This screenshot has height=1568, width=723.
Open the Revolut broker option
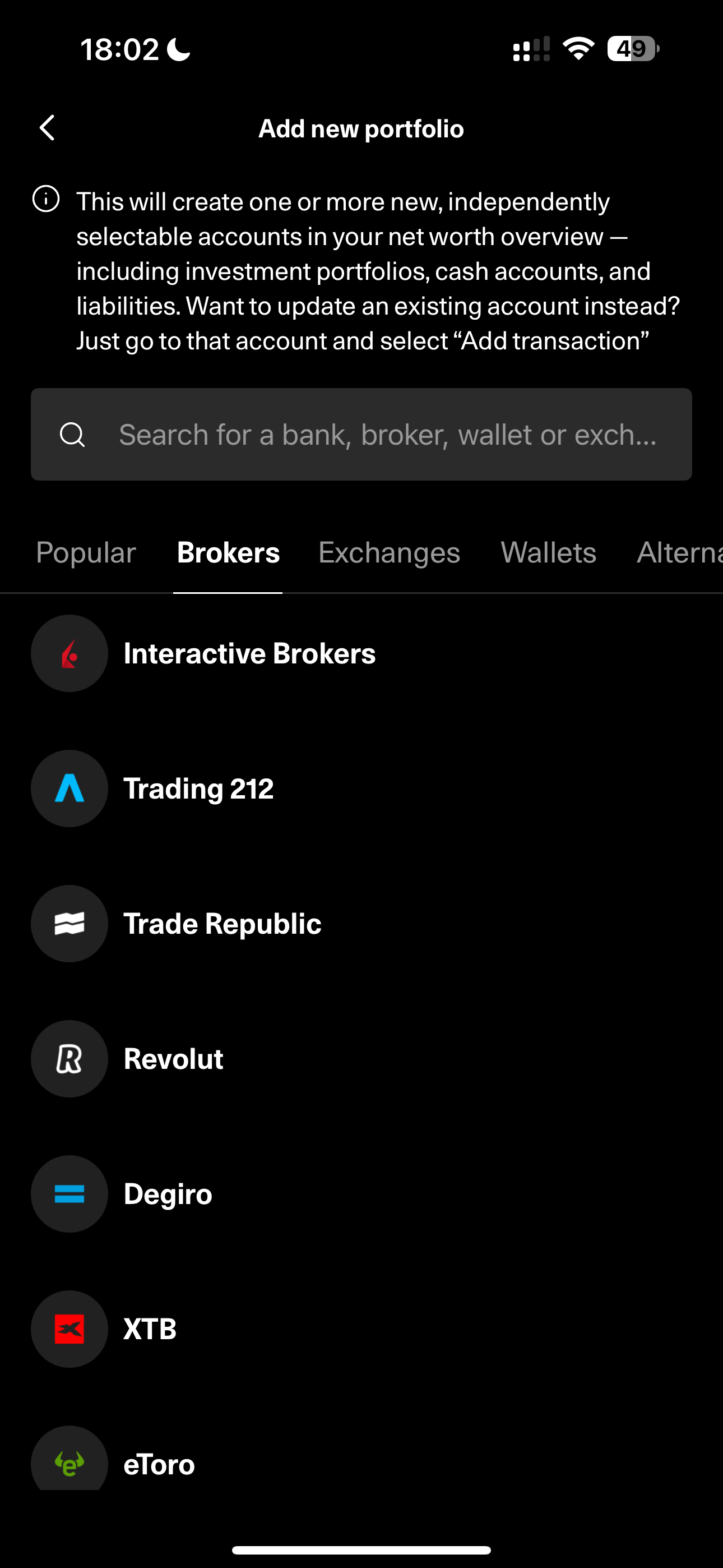tap(173, 1059)
